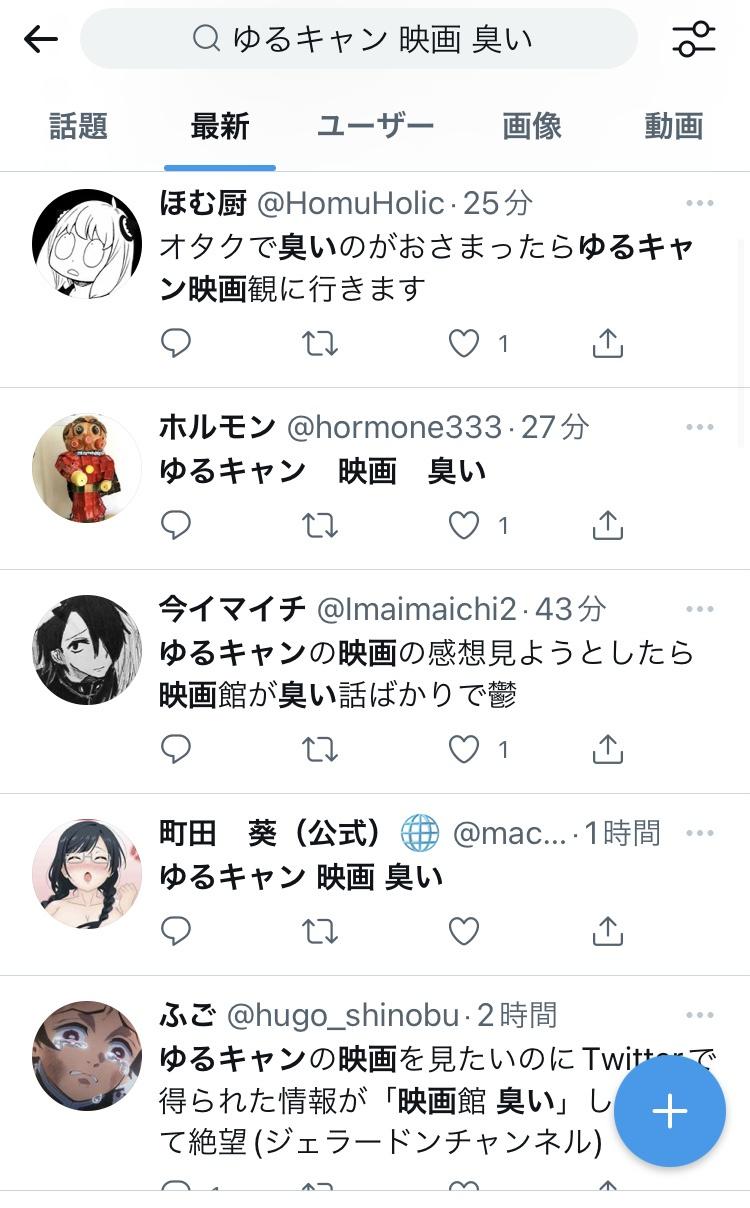
Task: Share the tweet by 町田 葵（公式）
Action: 607,932
